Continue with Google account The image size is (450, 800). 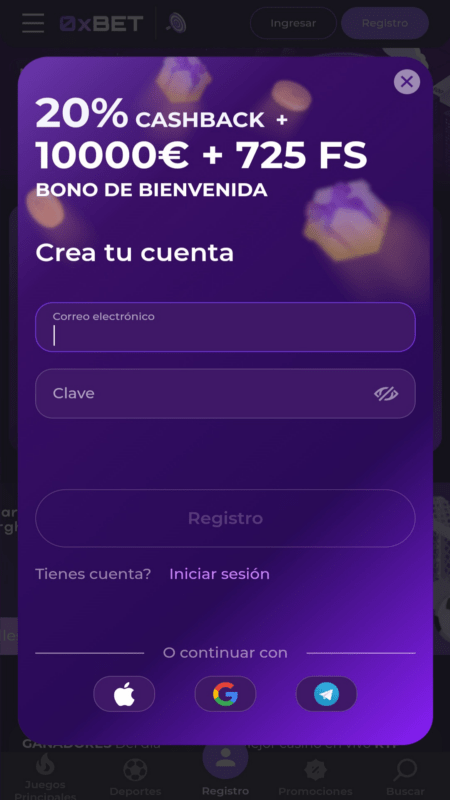(x=225, y=694)
